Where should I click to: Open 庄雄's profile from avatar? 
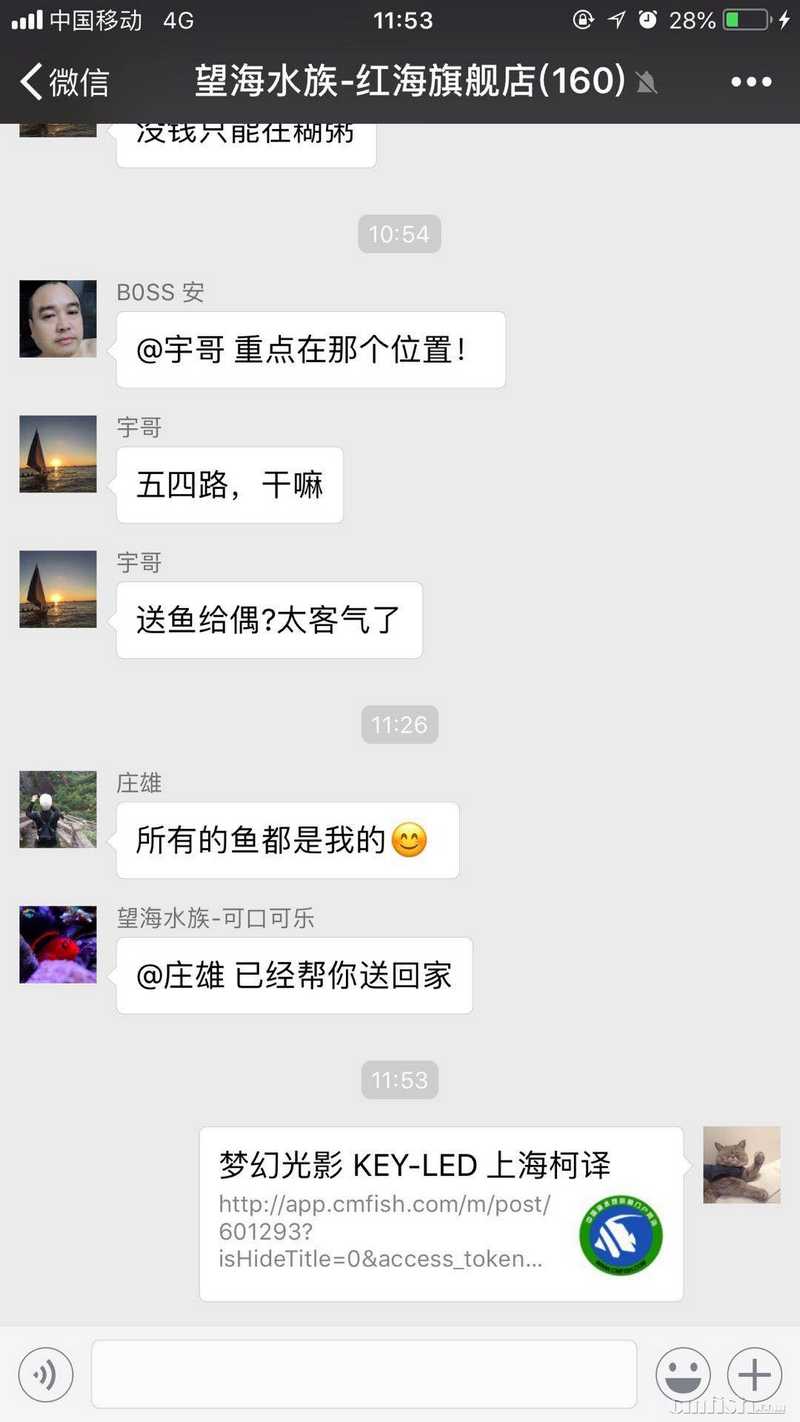pyautogui.click(x=58, y=809)
